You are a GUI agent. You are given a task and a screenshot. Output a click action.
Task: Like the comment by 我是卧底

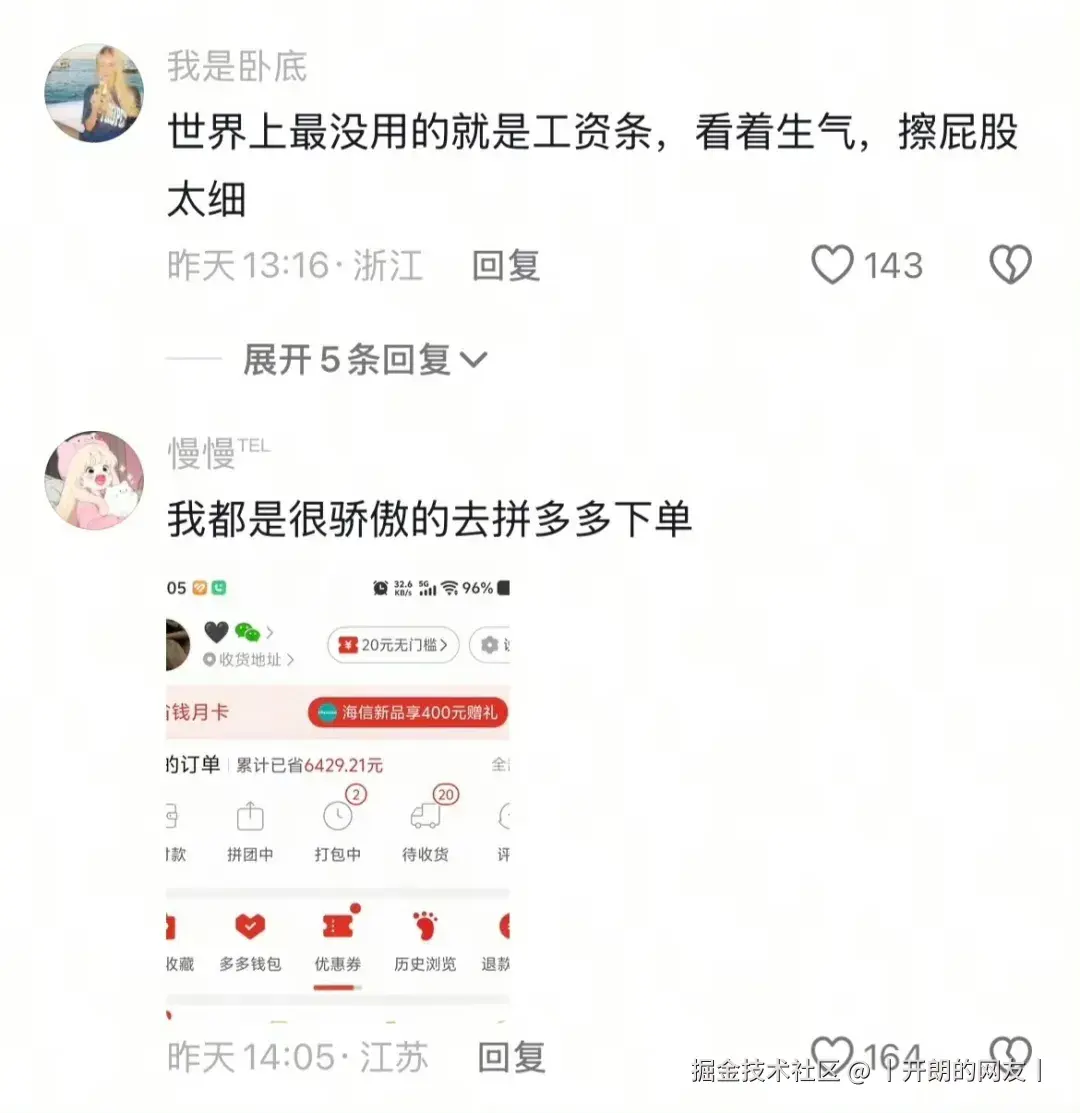coord(832,266)
